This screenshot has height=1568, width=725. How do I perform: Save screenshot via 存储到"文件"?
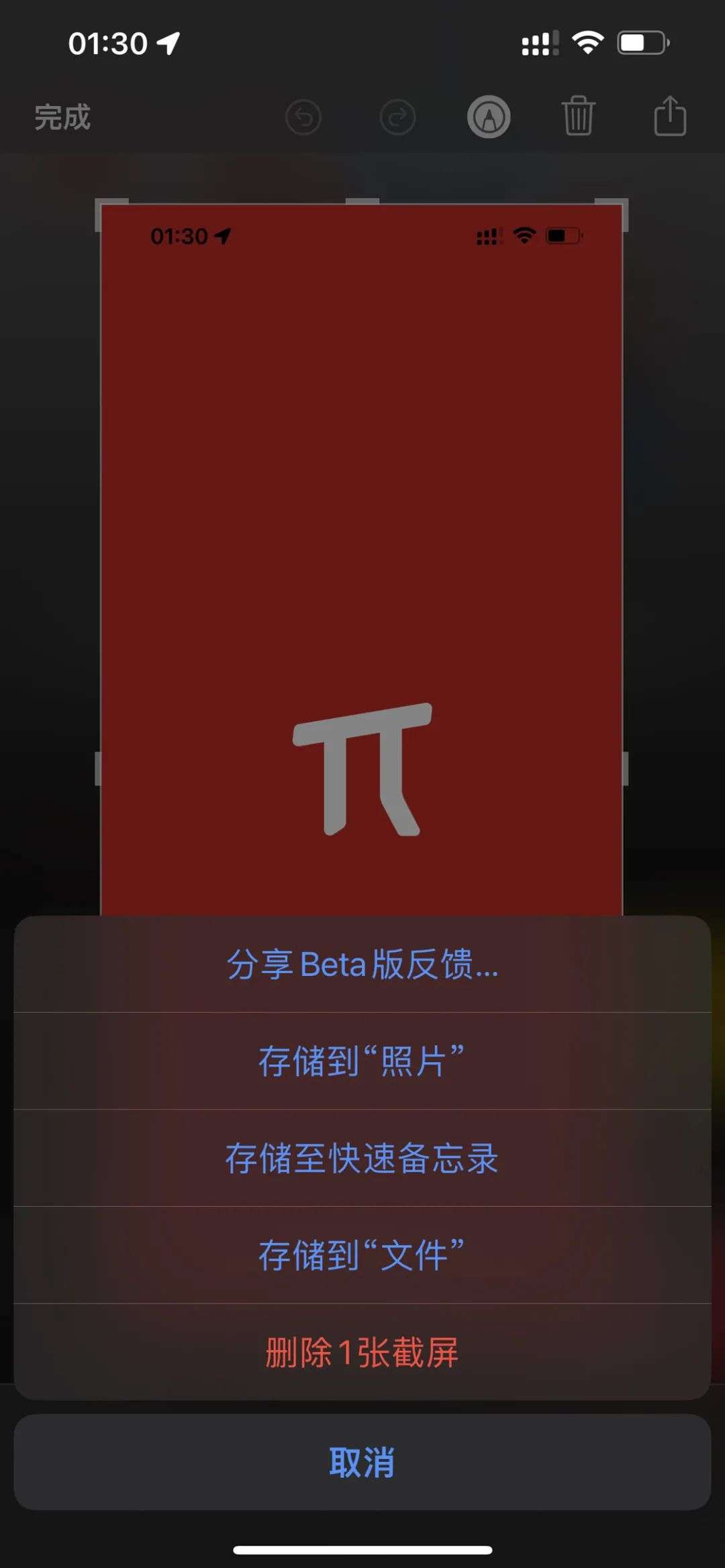362,1255
